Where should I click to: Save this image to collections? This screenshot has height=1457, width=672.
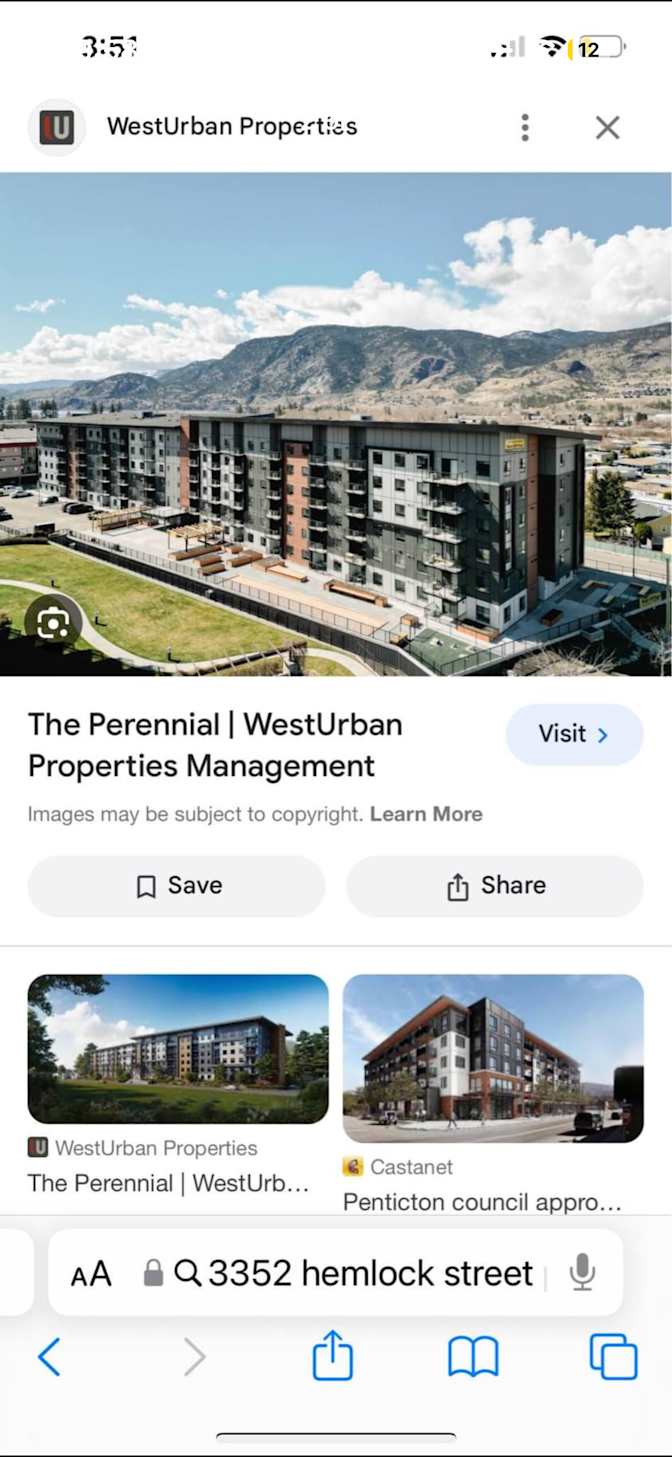click(177, 886)
